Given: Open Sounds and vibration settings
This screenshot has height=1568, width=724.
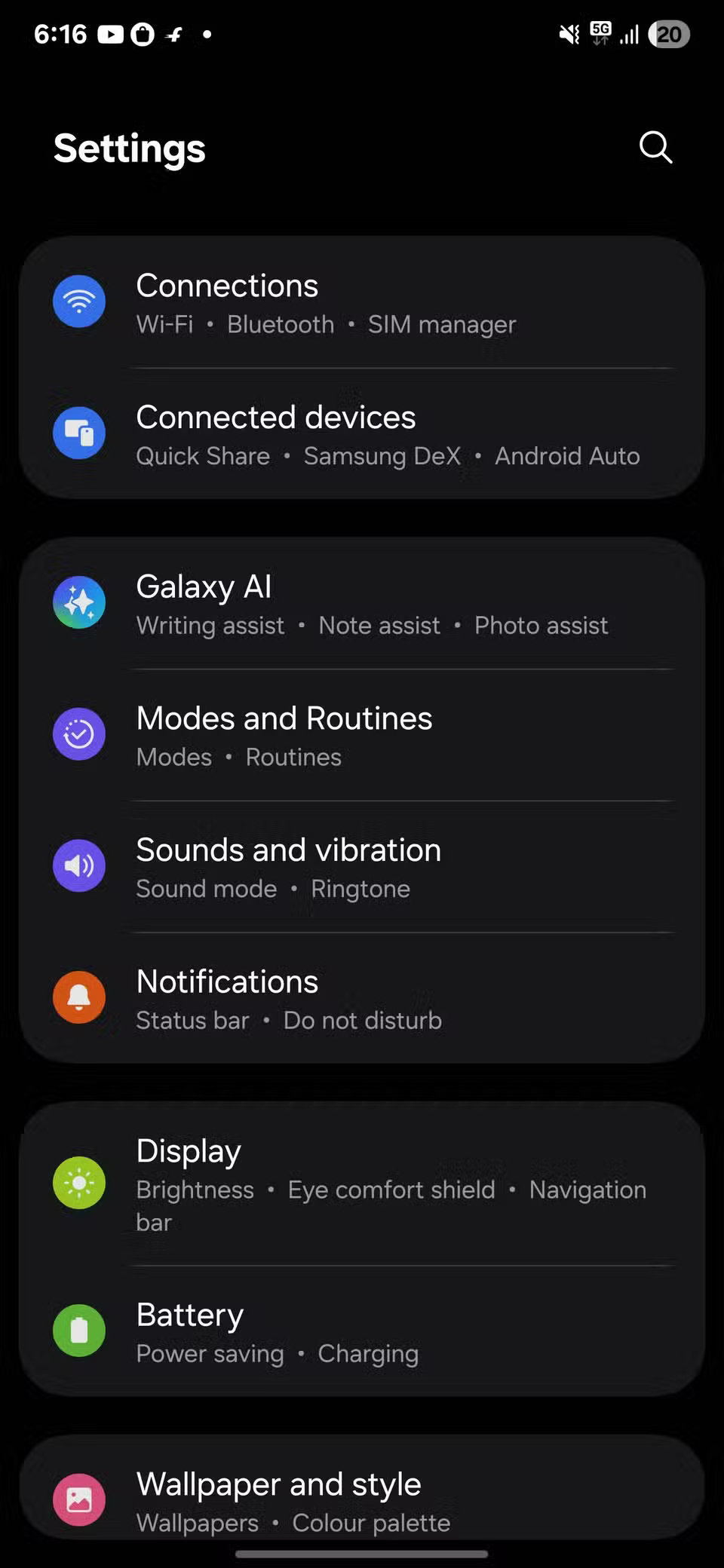Looking at the screenshot, I should coord(362,865).
